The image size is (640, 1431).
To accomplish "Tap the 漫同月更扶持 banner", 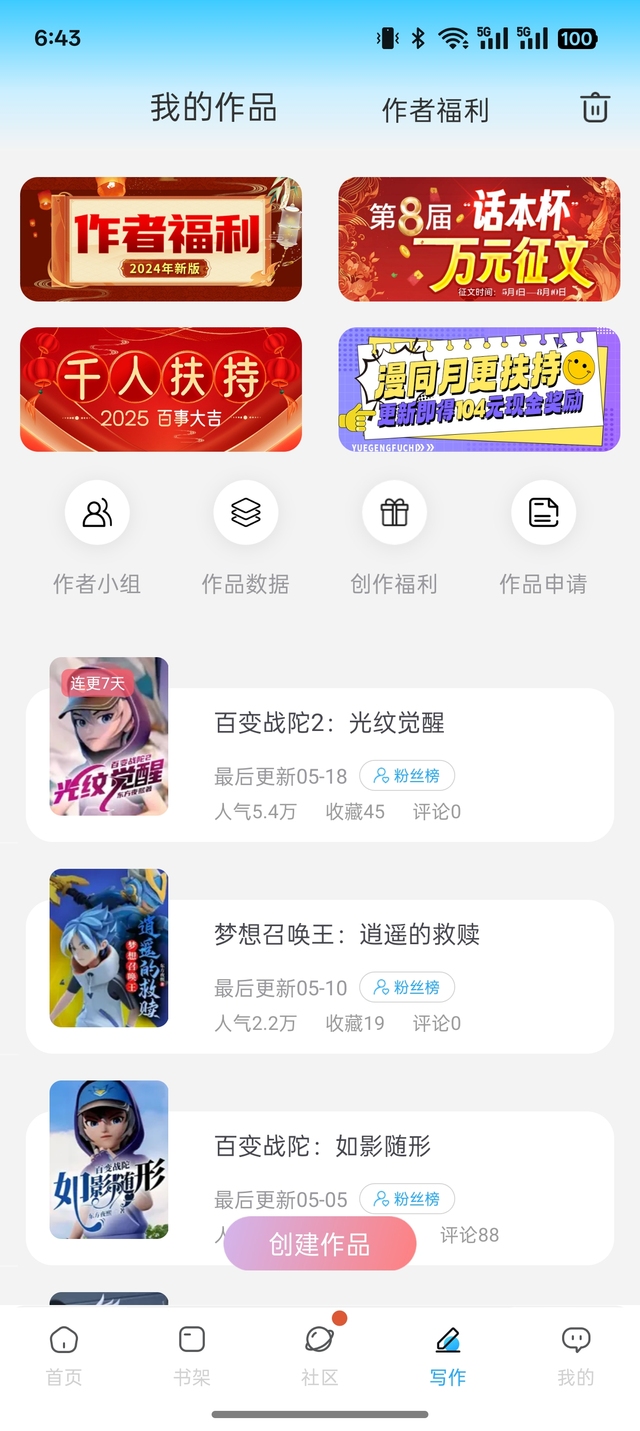I will coord(479,389).
